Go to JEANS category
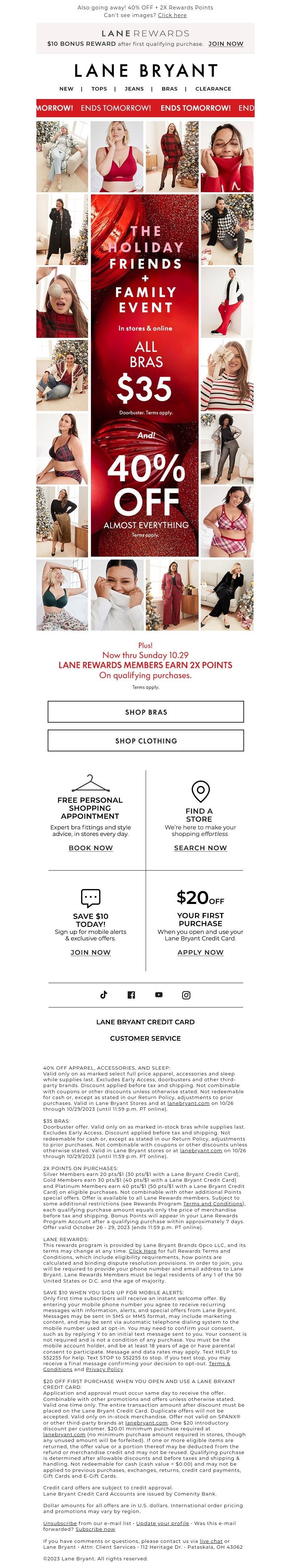 (134, 89)
